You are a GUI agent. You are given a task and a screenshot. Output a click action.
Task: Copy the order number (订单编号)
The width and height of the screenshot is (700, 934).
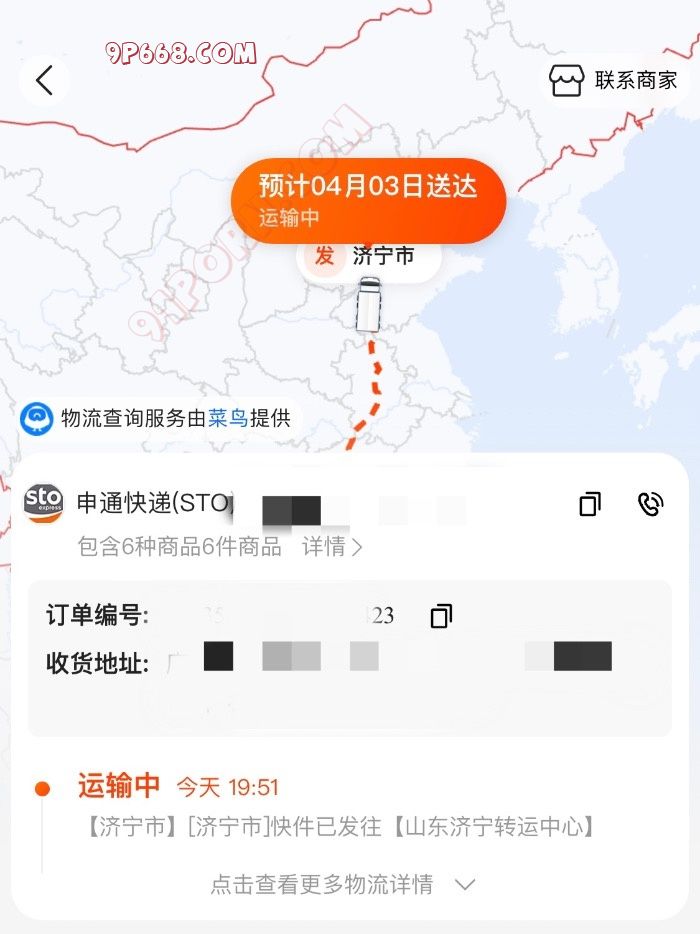click(441, 616)
